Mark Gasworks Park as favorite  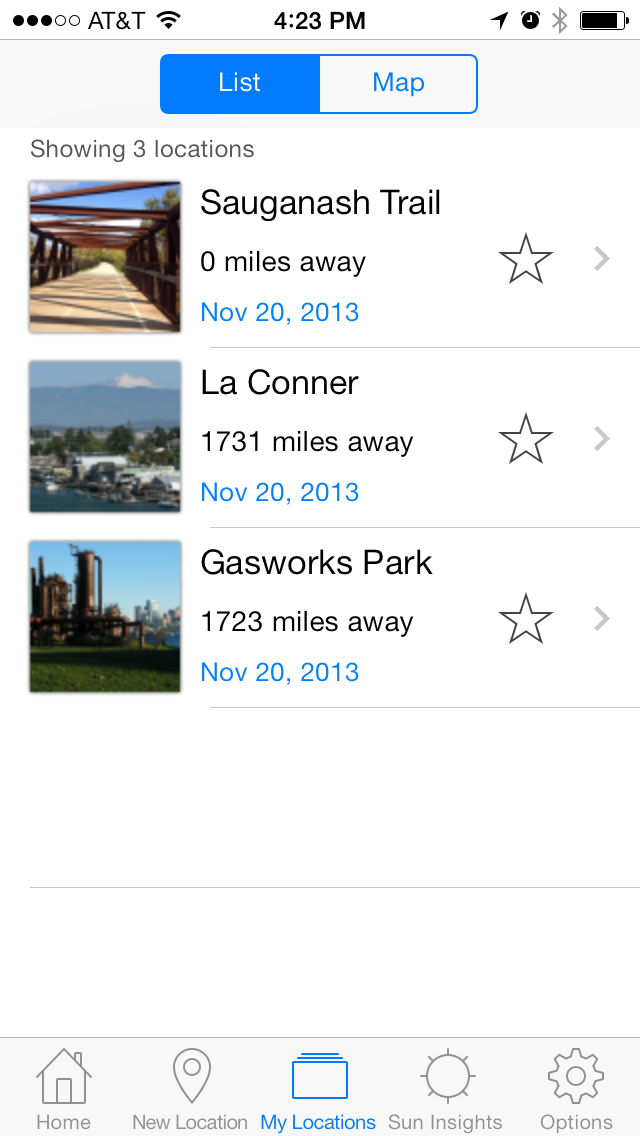[x=525, y=619]
